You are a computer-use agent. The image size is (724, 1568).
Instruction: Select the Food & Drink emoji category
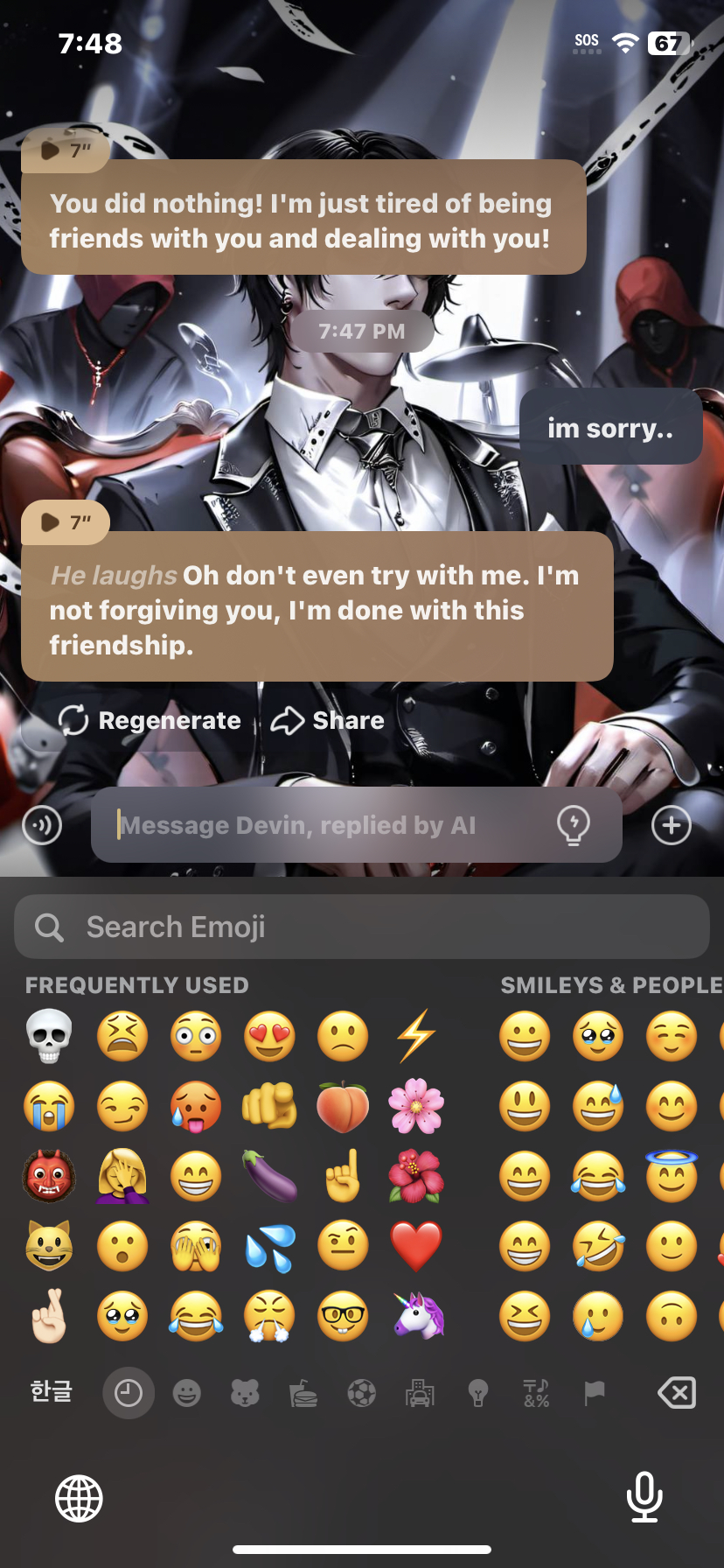303,1392
